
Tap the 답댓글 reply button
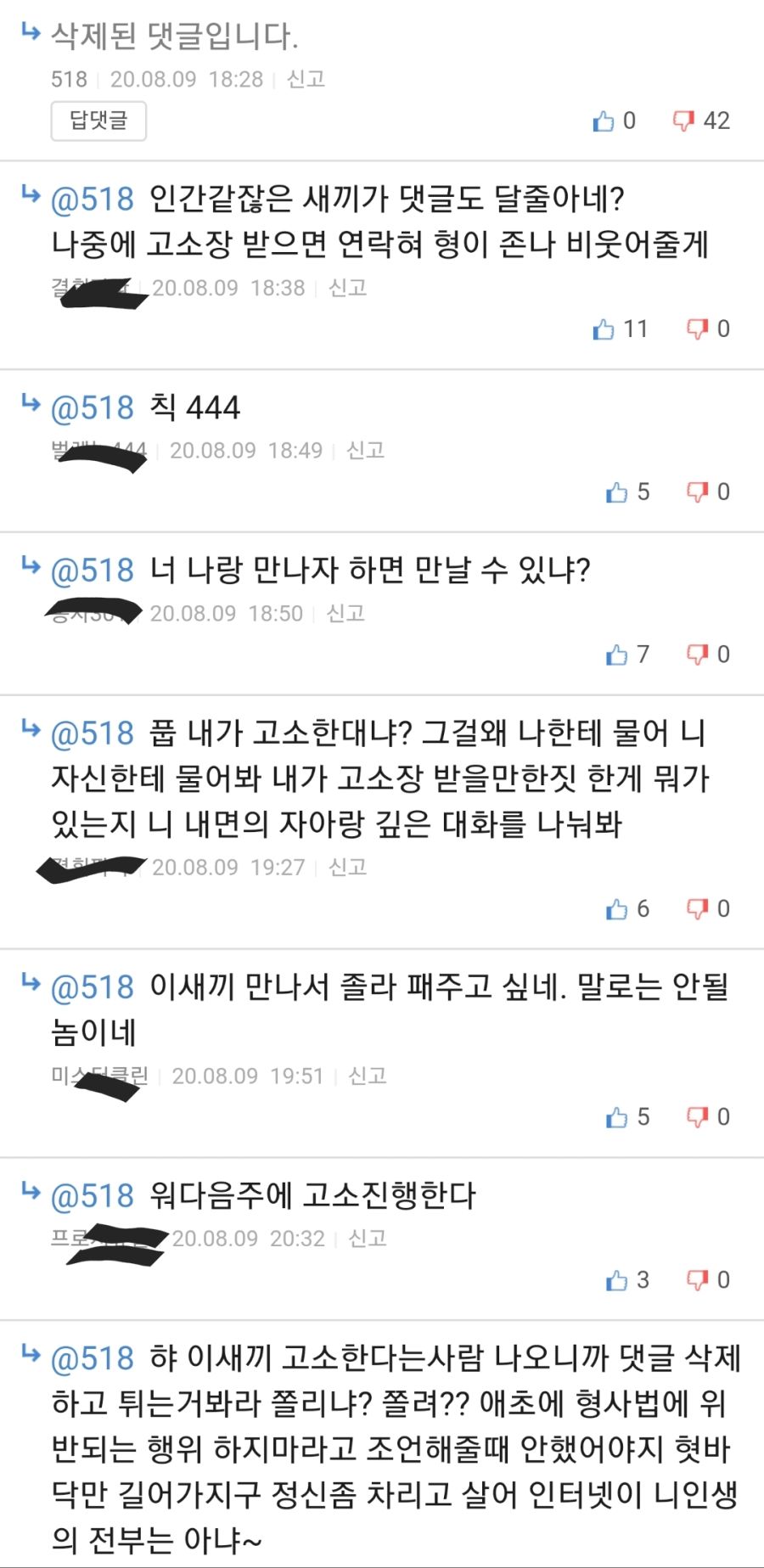click(x=98, y=121)
